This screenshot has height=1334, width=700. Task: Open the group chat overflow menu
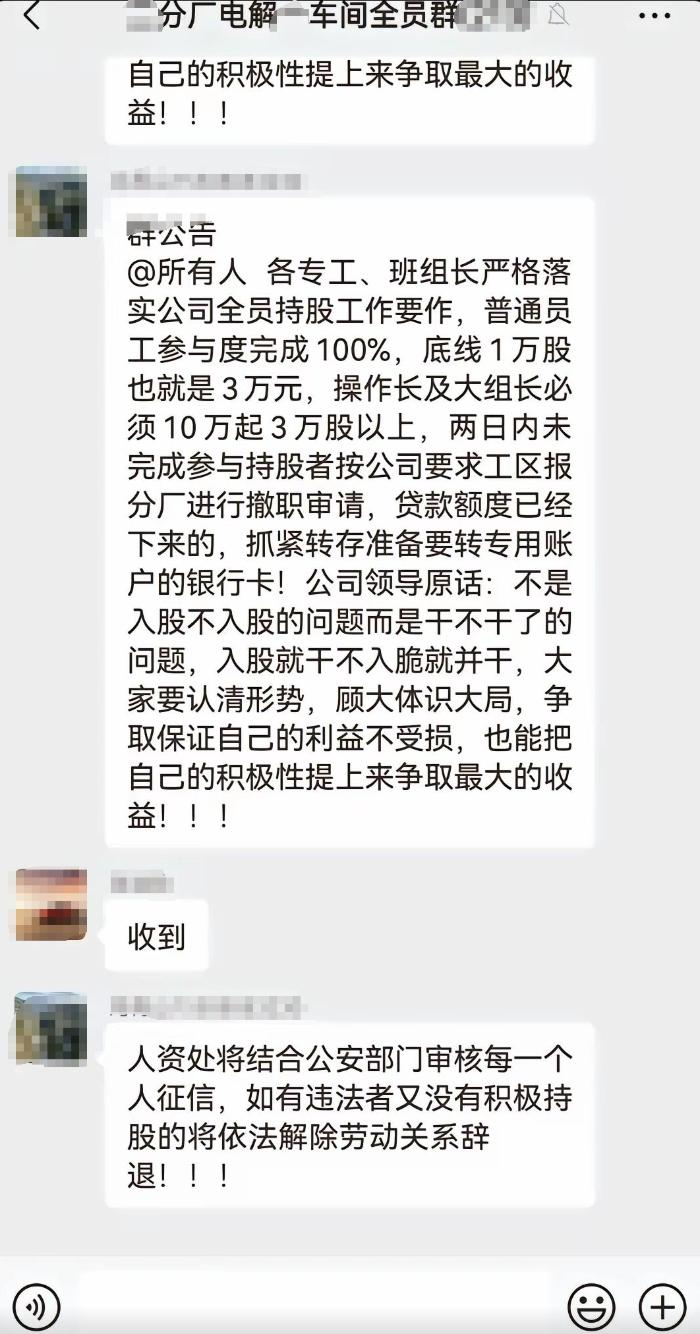point(654,16)
